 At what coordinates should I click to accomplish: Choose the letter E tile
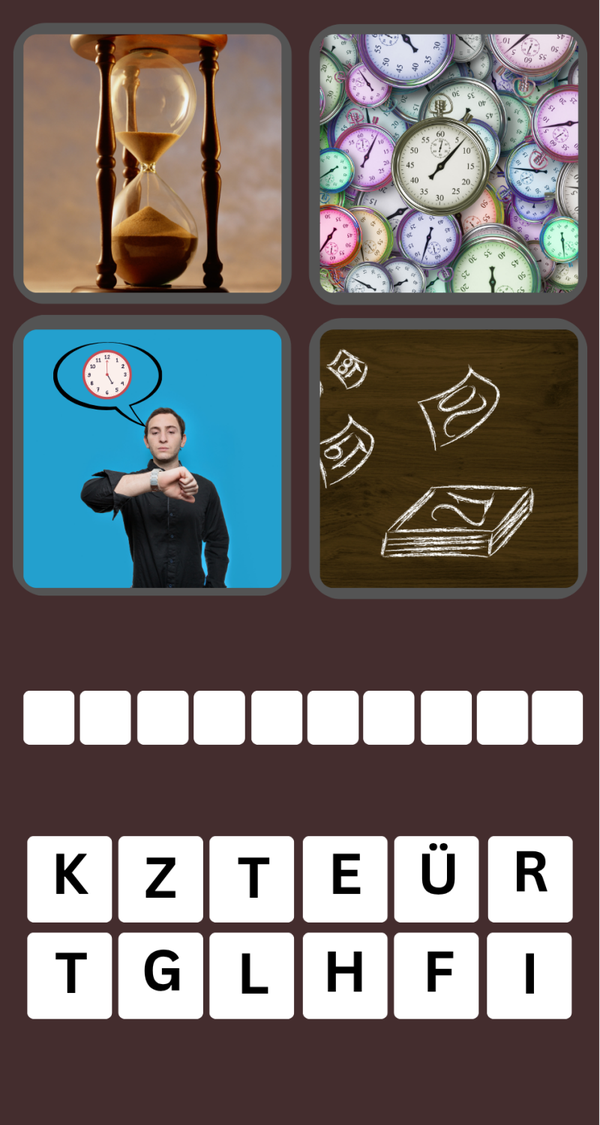[345, 878]
